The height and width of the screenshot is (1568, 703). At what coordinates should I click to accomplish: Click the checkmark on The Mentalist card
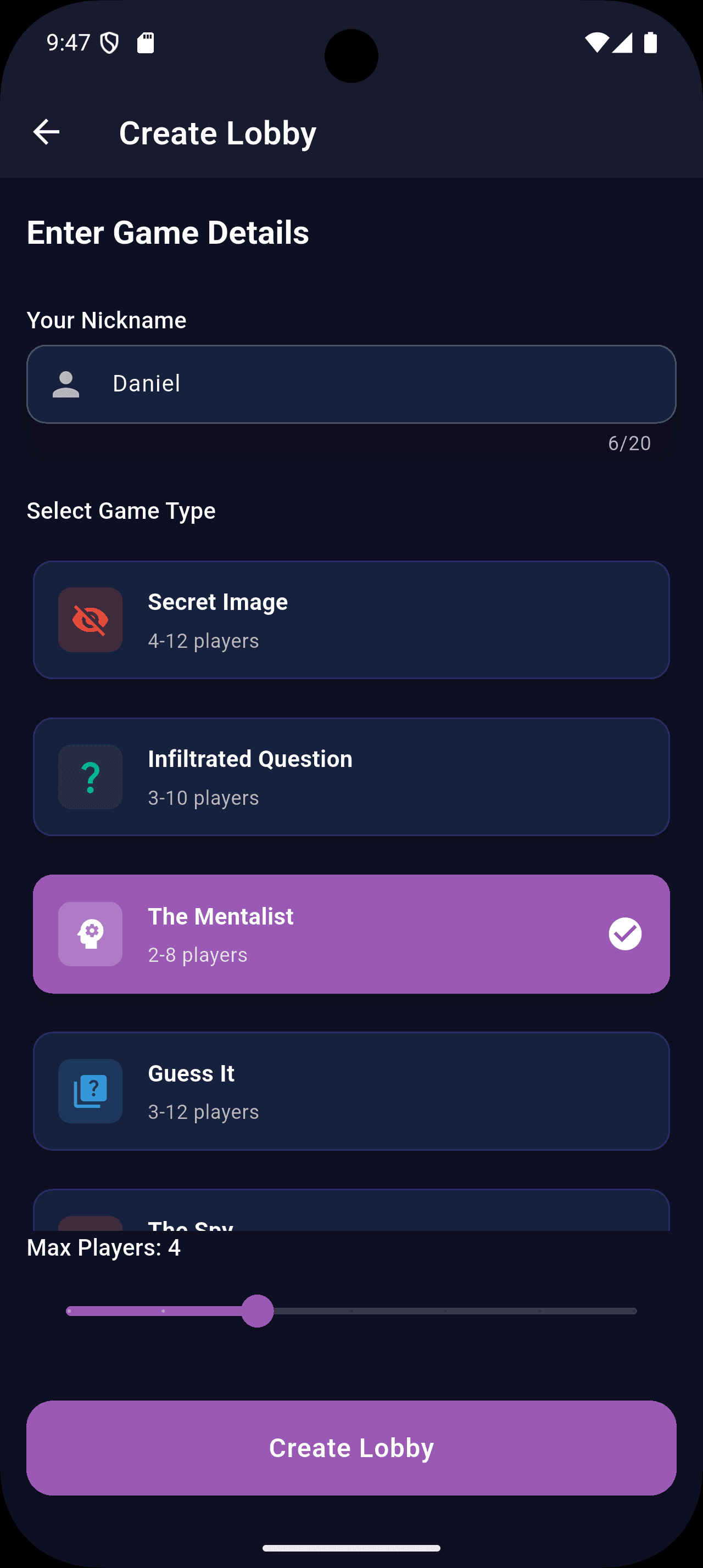(x=624, y=933)
